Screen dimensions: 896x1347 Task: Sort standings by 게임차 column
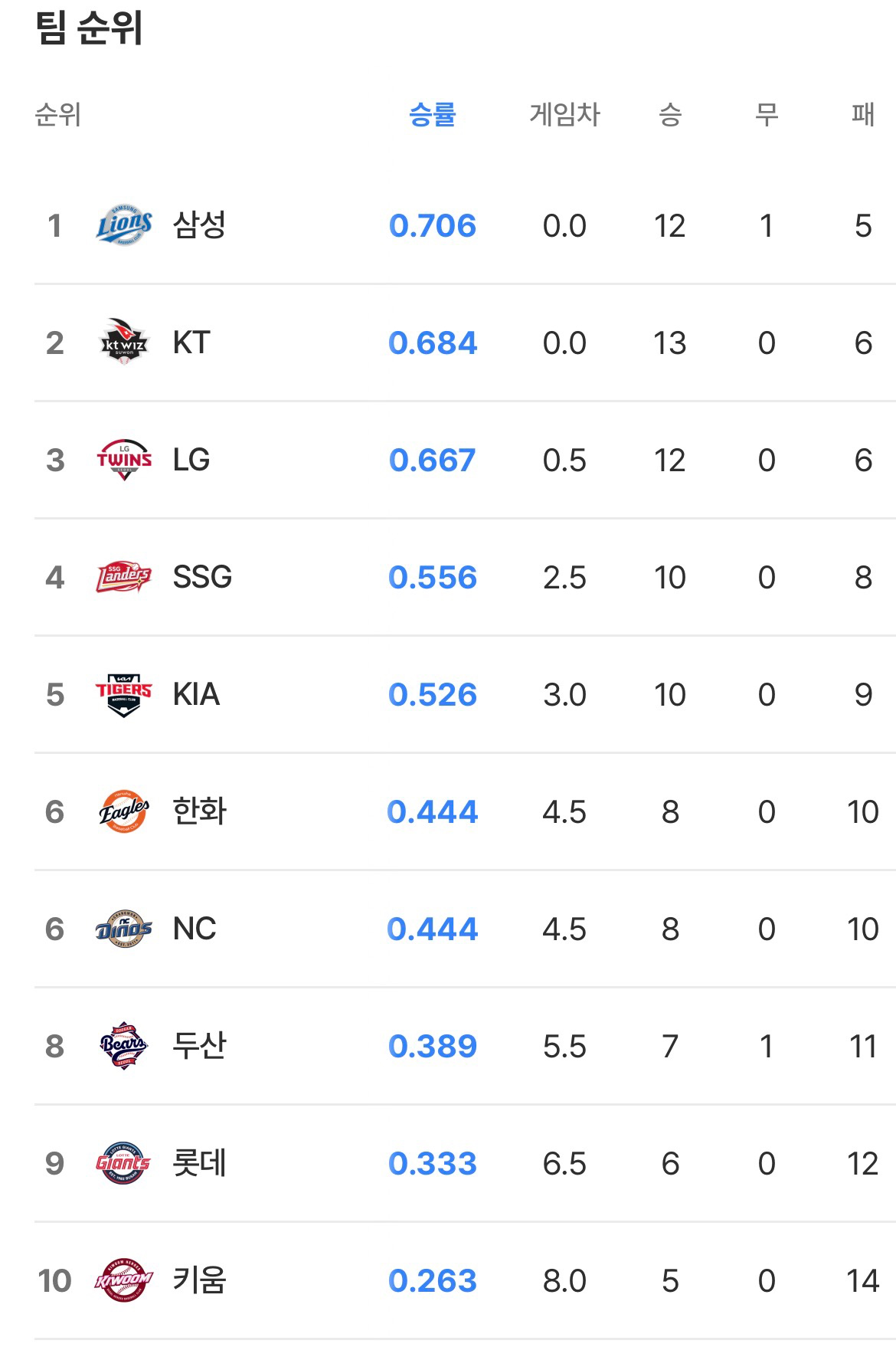pyautogui.click(x=564, y=115)
